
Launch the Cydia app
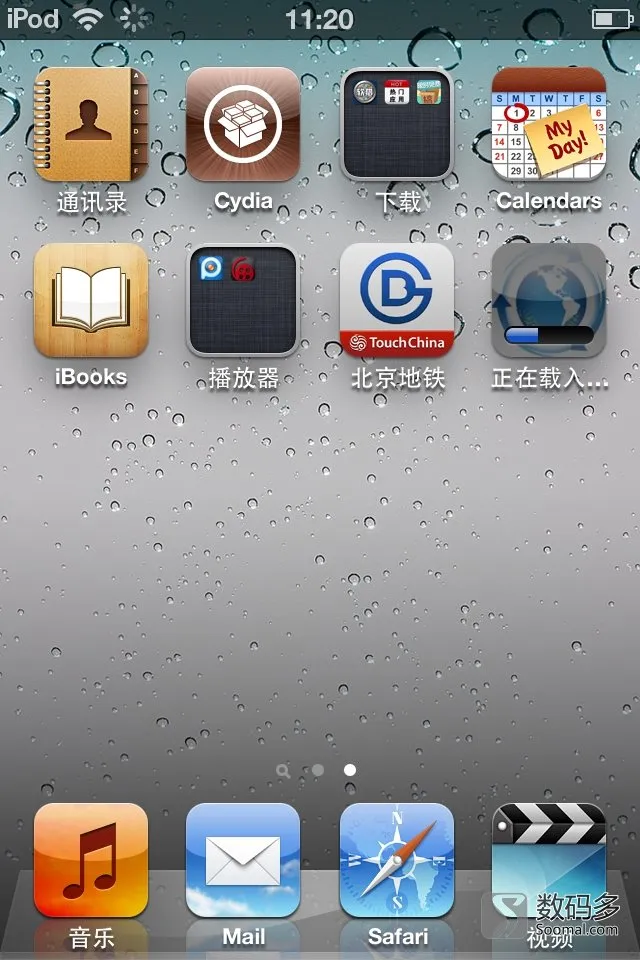click(x=243, y=124)
